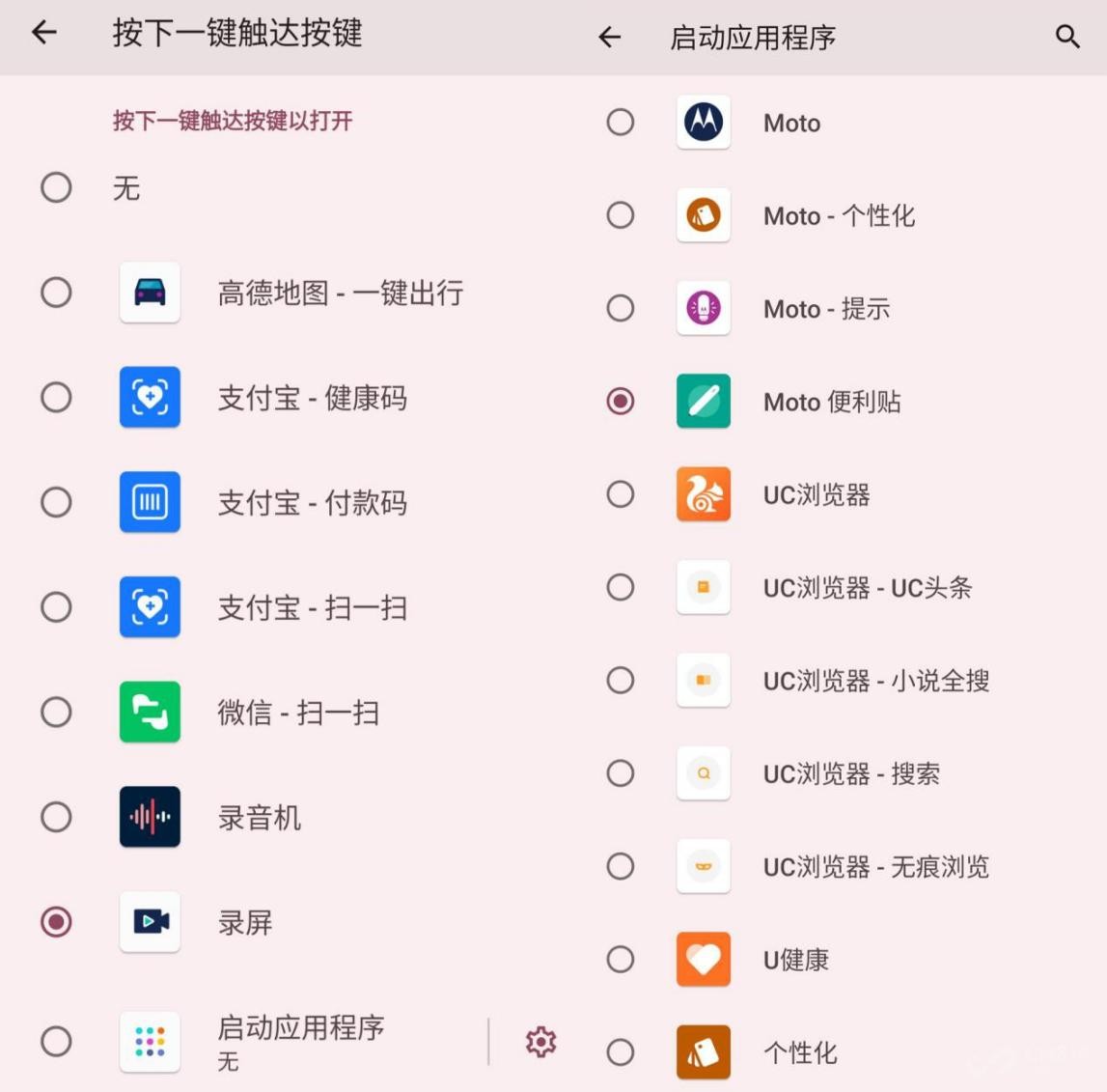
Task: Select the Moto app
Action: 621,123
